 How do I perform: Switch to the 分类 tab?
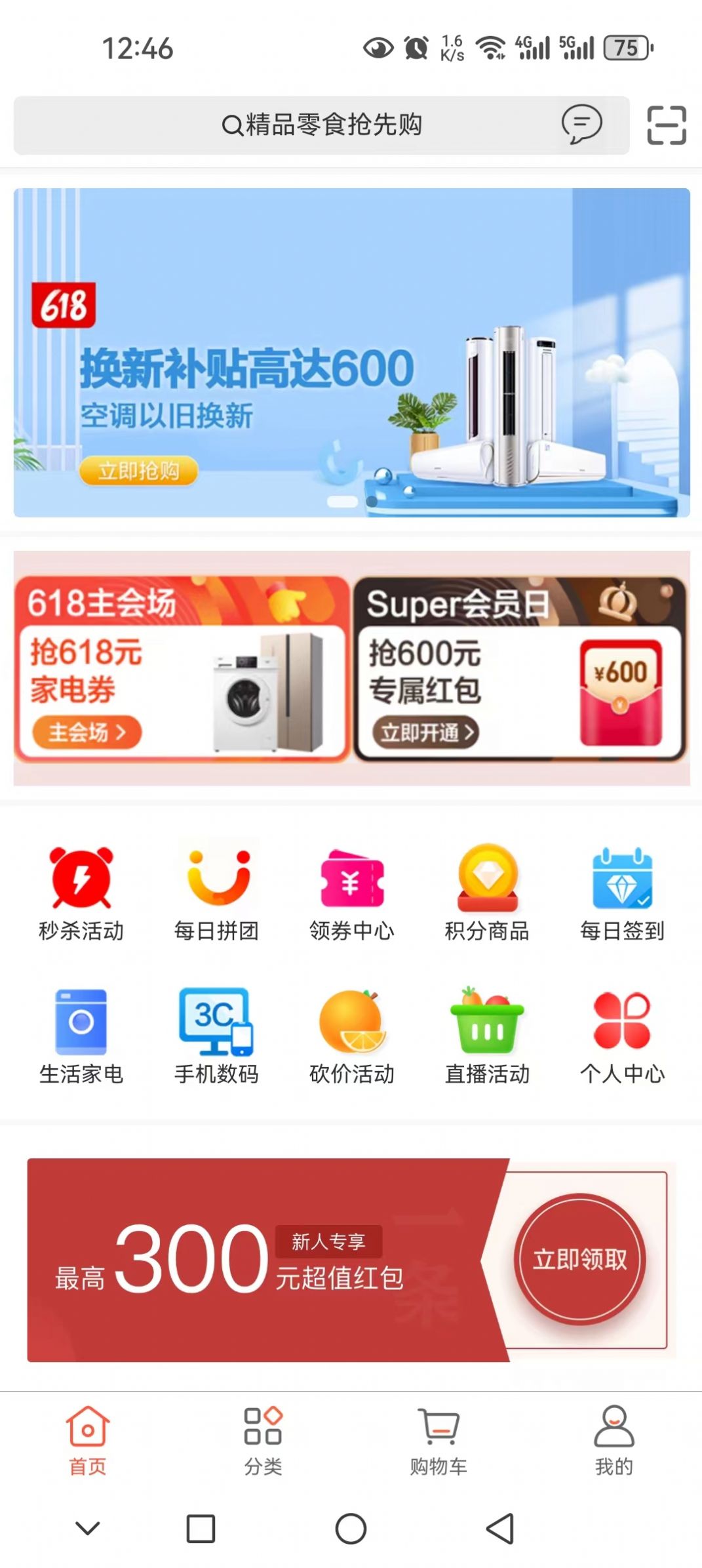(x=263, y=1441)
